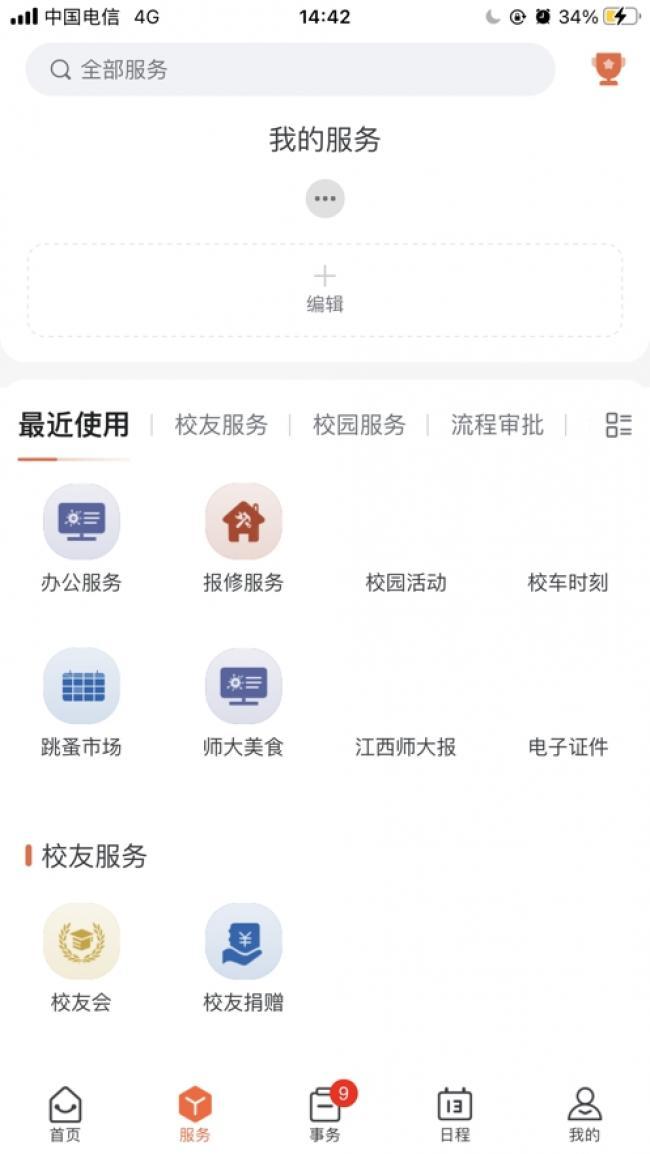The image size is (650, 1154).
Task: Open the 事务 tab with 9 badge
Action: [x=325, y=1114]
